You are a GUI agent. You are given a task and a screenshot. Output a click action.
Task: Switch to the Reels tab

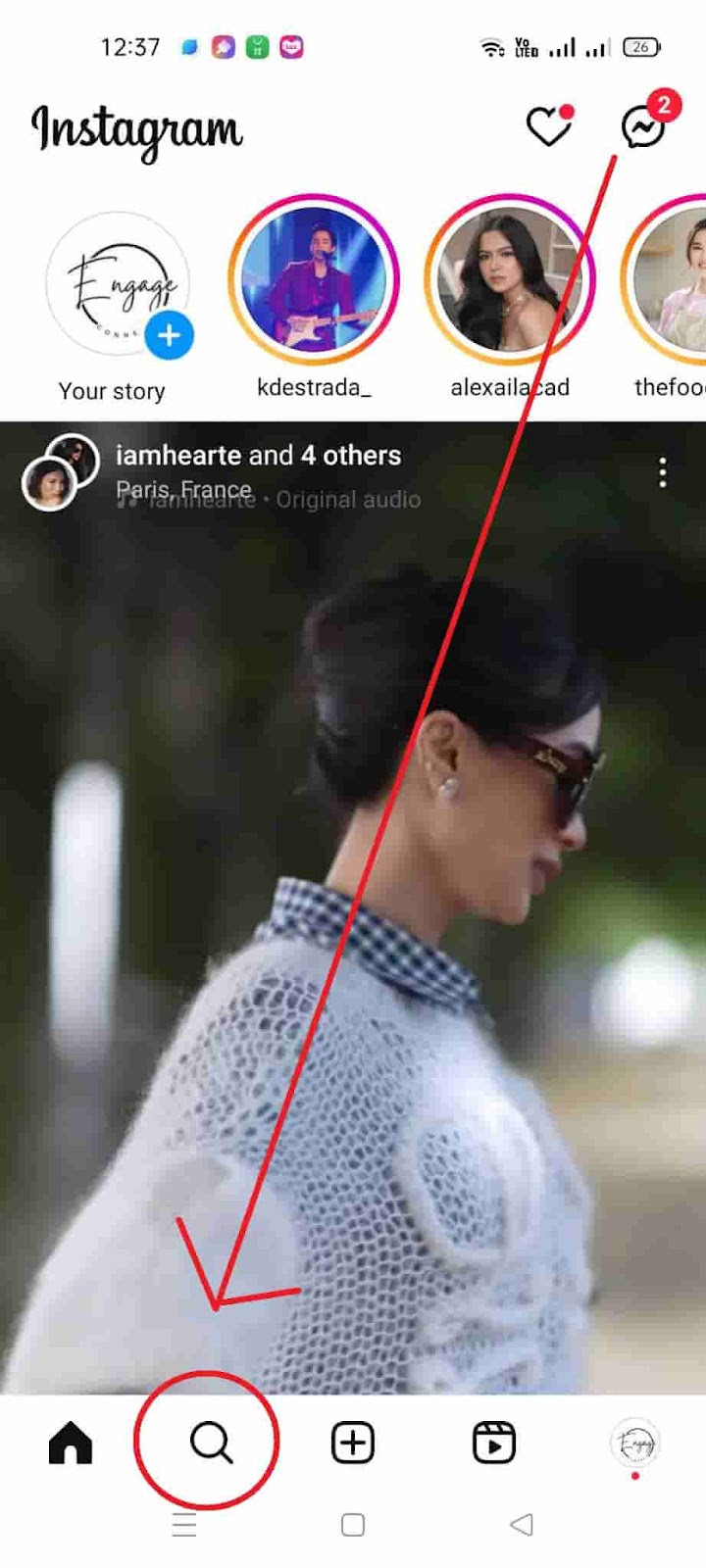click(x=494, y=1443)
